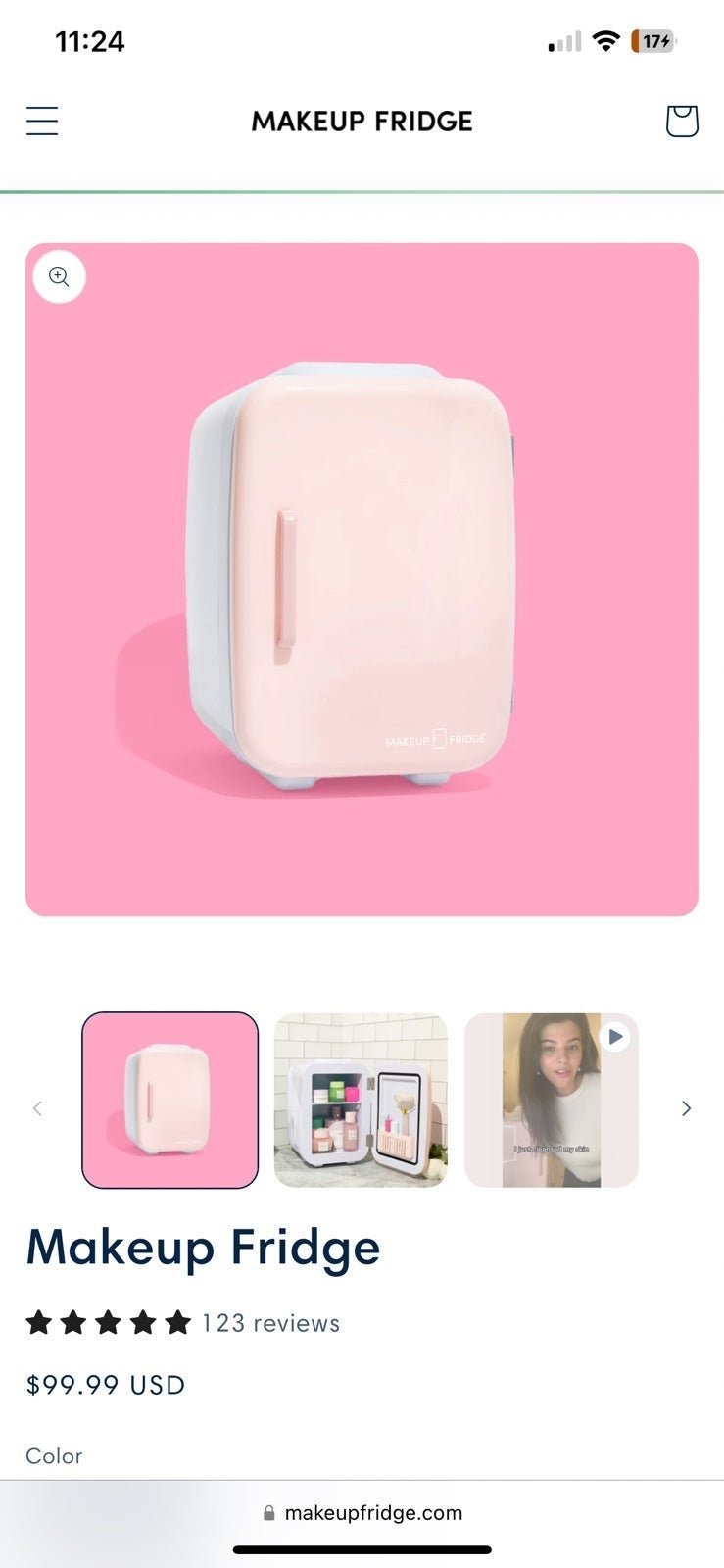Open the shopping cart
724x1568 pixels.
pyautogui.click(x=682, y=122)
